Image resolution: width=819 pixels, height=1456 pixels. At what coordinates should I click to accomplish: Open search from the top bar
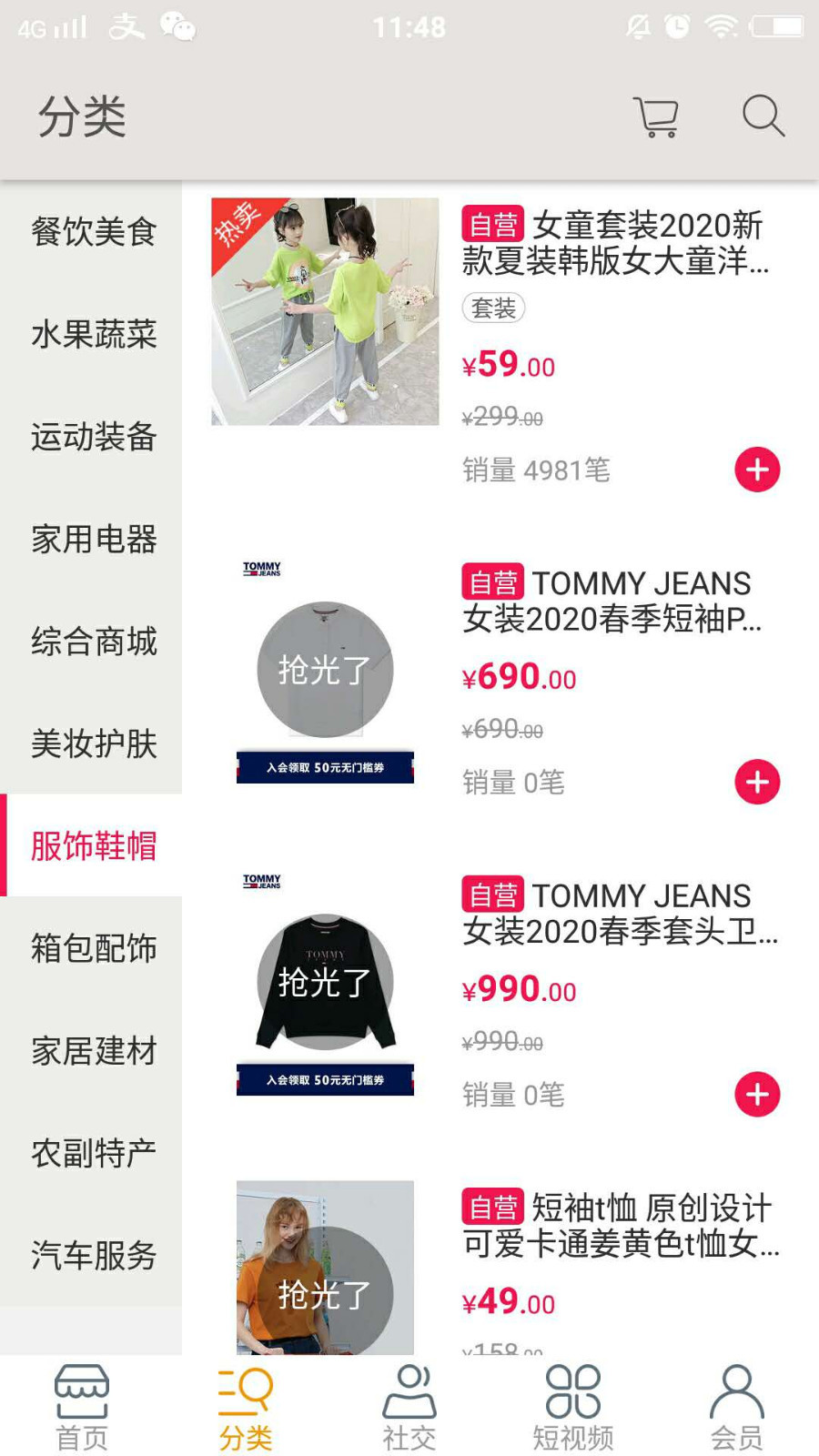tap(763, 116)
